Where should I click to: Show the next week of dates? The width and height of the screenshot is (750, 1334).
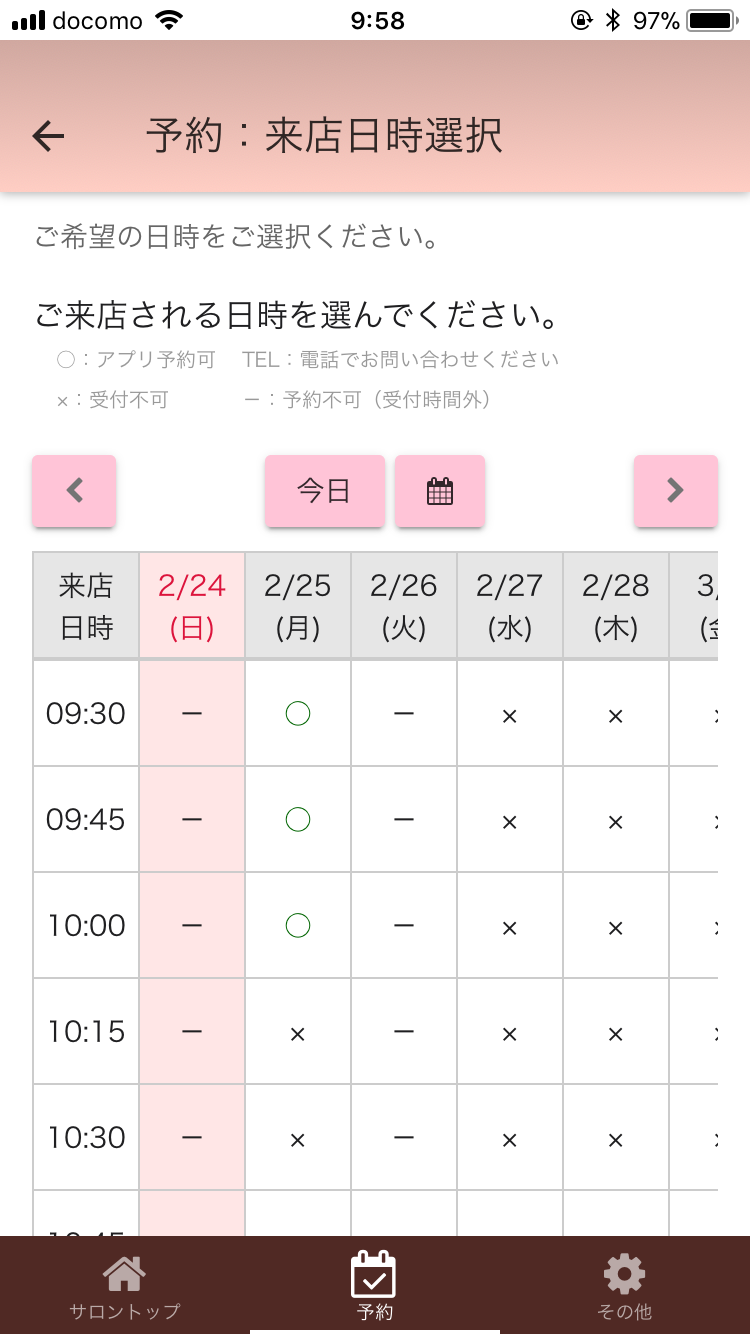click(676, 490)
